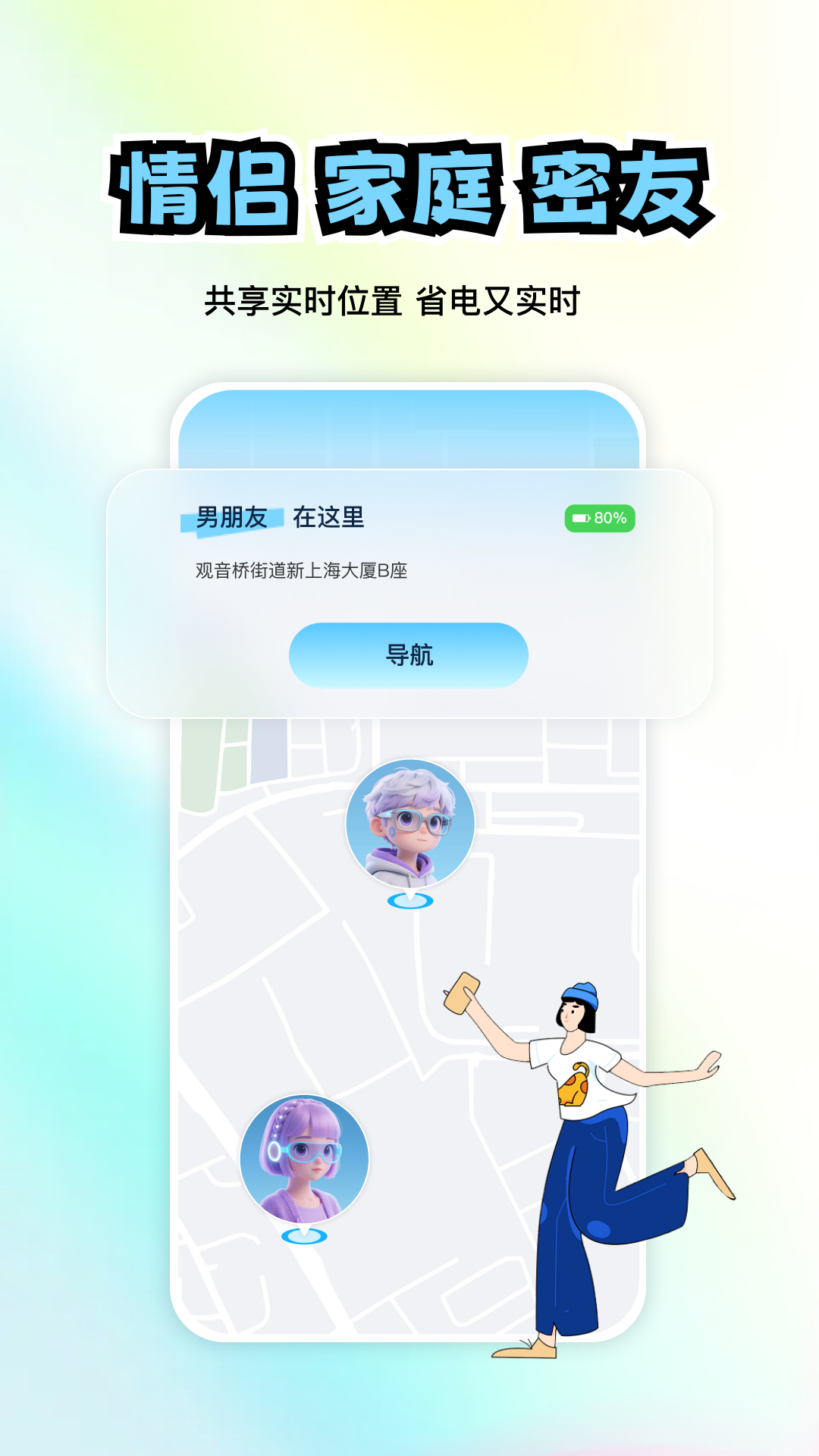819x1456 pixels.
Task: Click the green 80% battery status indicator
Action: click(x=600, y=518)
